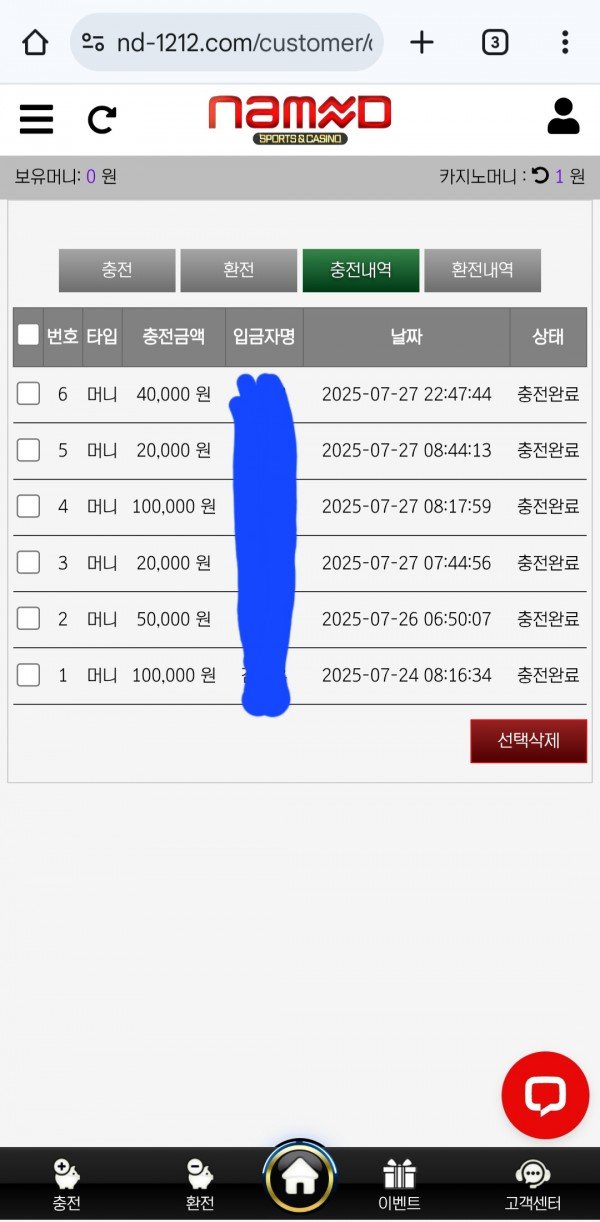Open 이벤트 in the bottom bar

coord(399,1184)
